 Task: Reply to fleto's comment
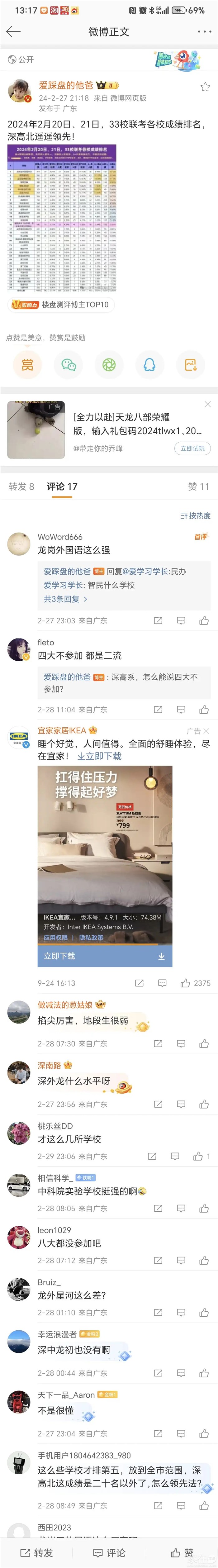click(181, 709)
